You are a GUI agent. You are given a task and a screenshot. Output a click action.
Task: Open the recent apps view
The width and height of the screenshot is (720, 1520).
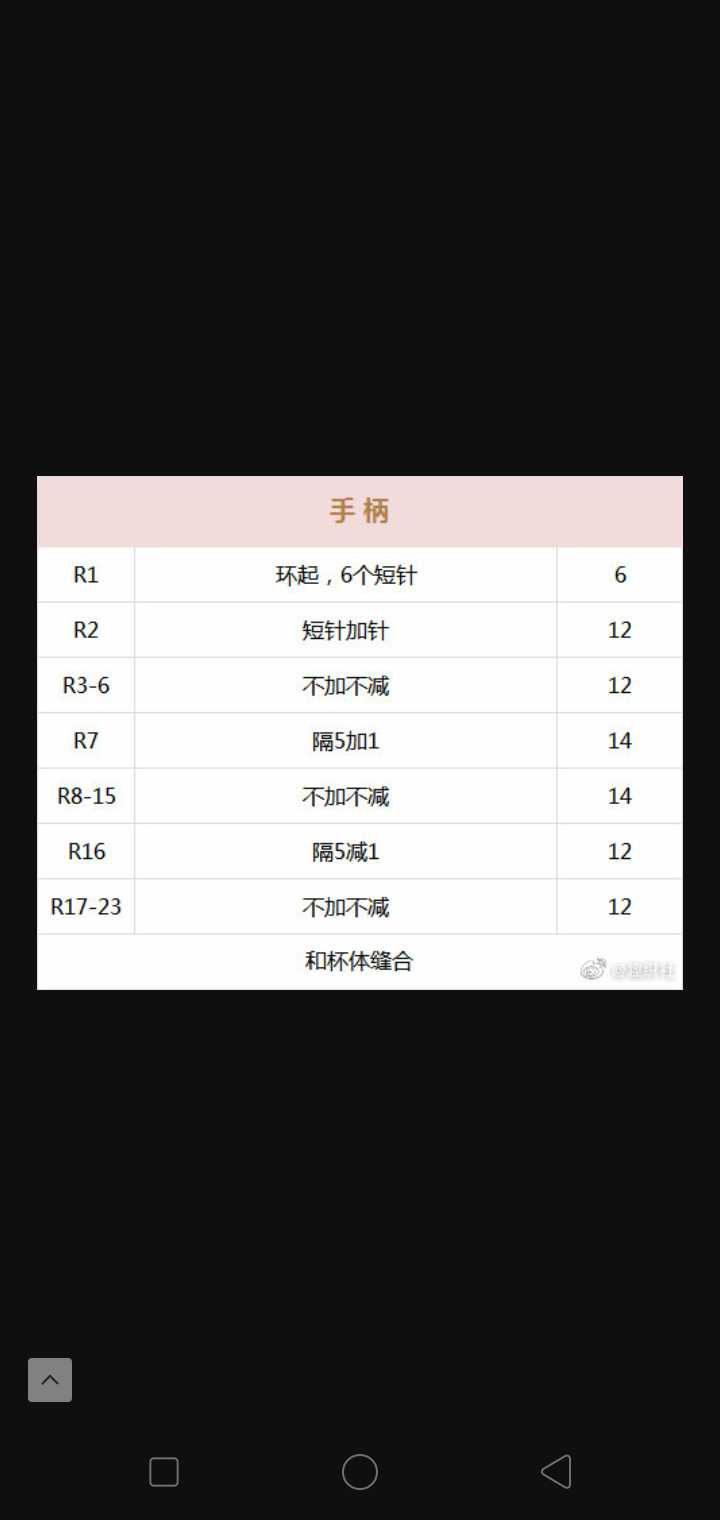point(164,1472)
